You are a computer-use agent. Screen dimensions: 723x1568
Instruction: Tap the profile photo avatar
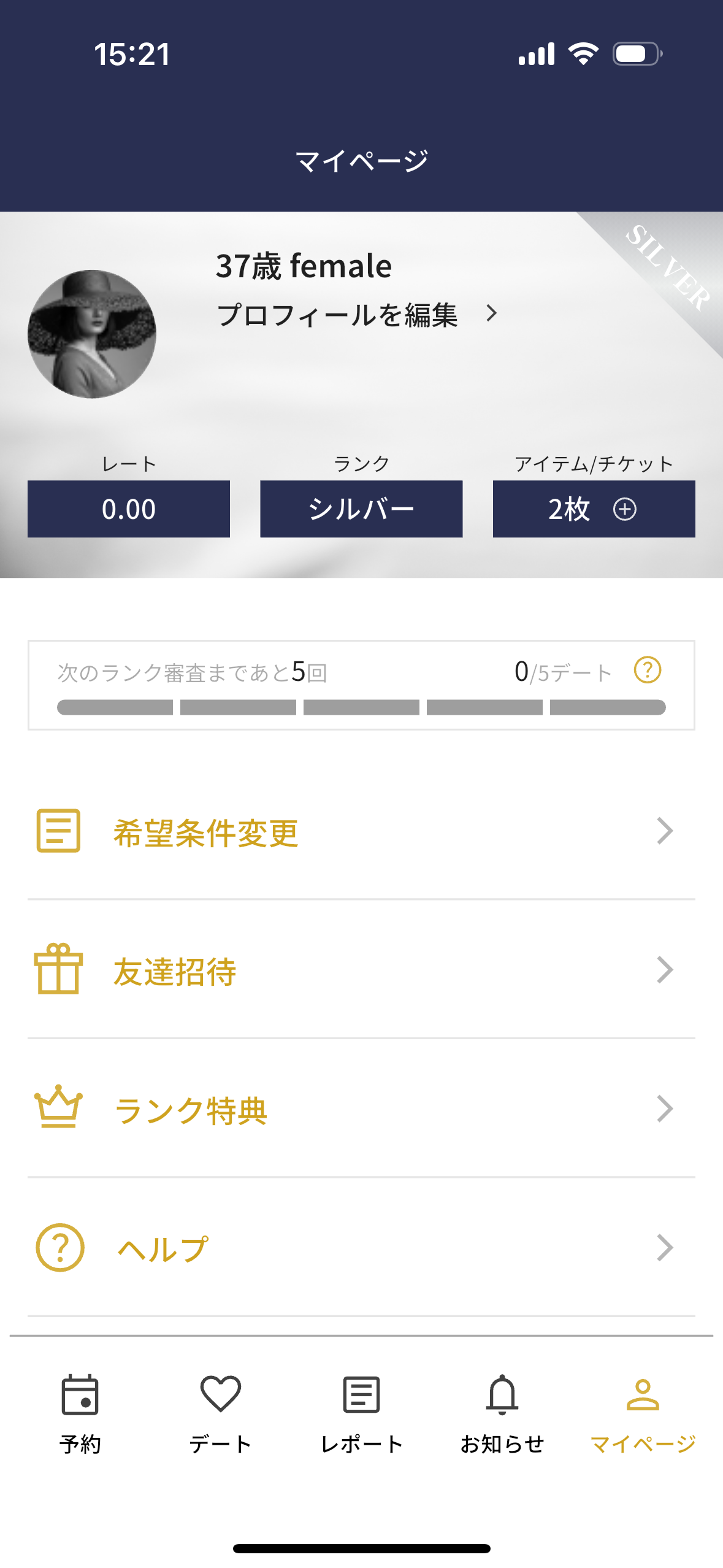[x=92, y=334]
